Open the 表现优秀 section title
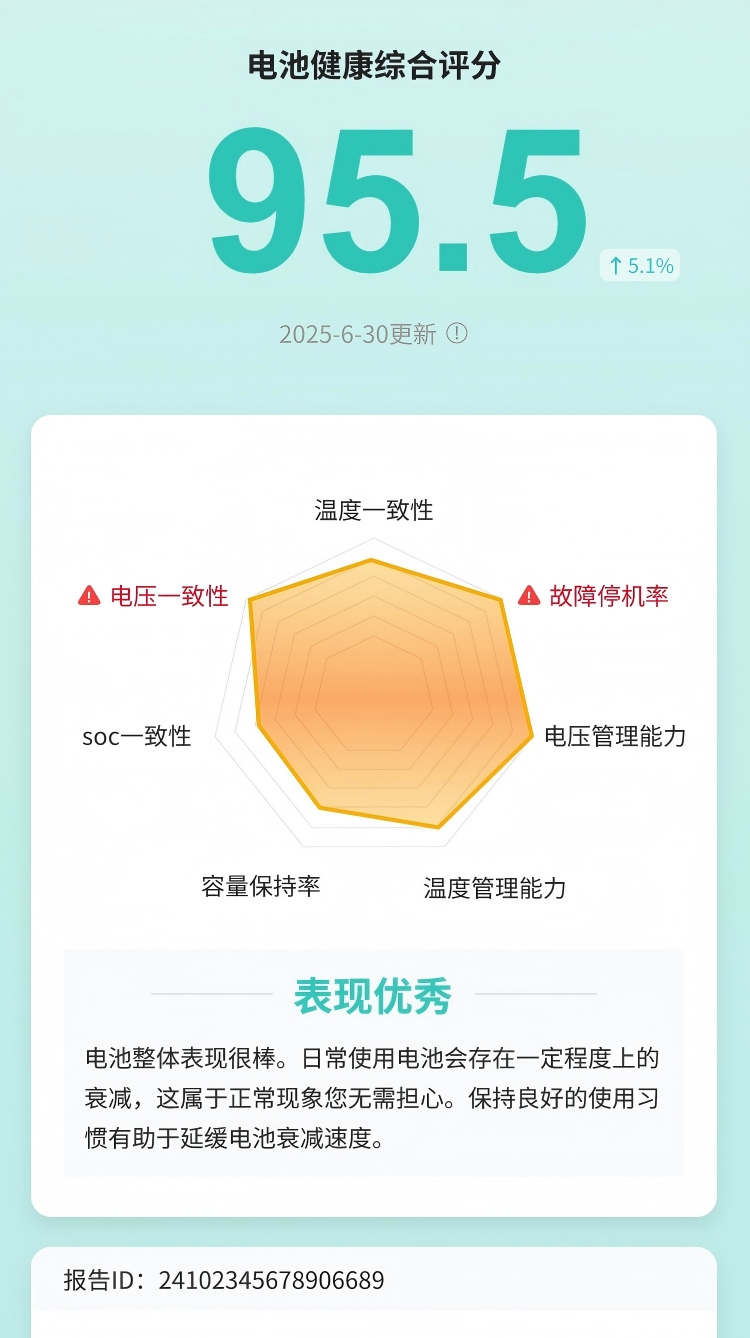Image resolution: width=750 pixels, height=1338 pixels. click(375, 995)
